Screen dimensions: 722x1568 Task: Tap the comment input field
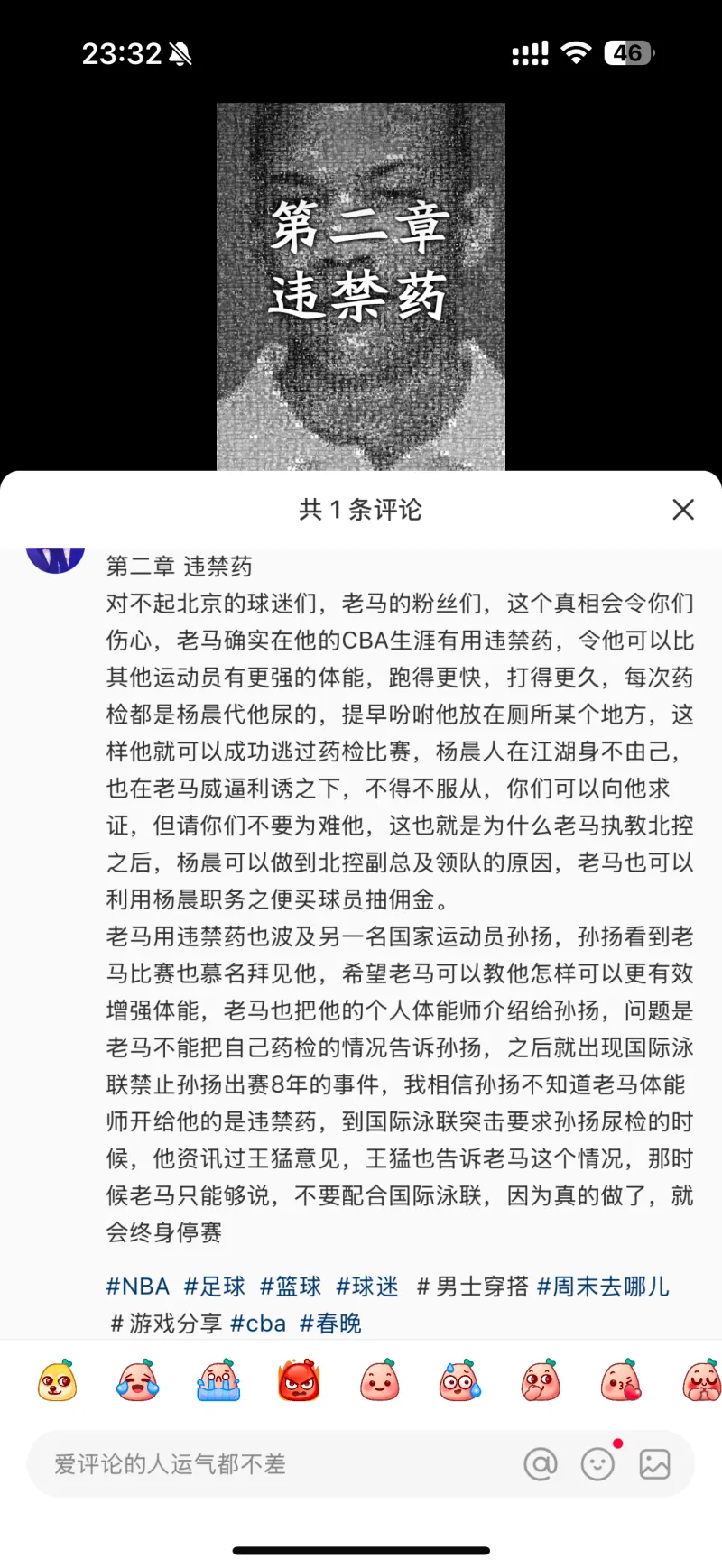click(x=271, y=1464)
